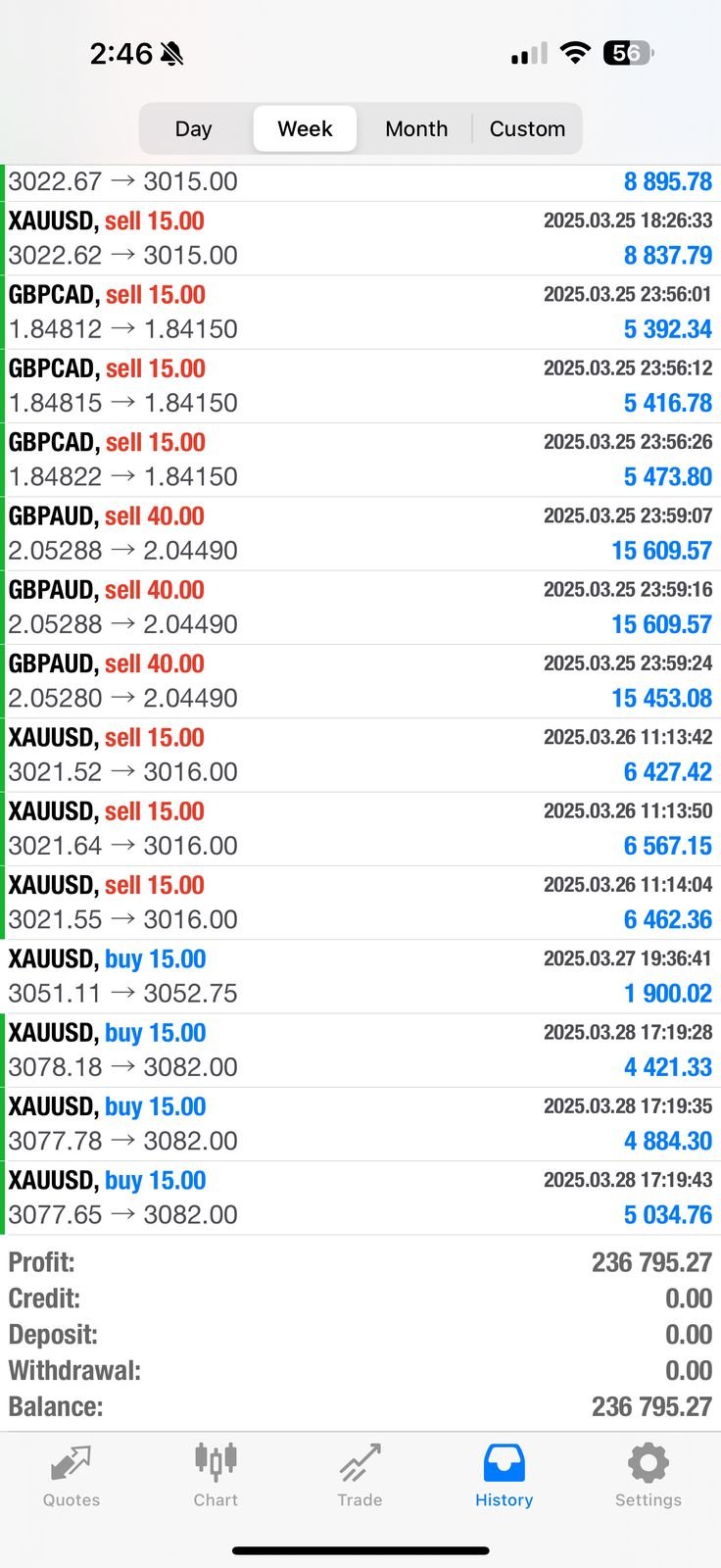Choose the Custom period filter
Screen dimensions: 721x1568
[x=527, y=128]
